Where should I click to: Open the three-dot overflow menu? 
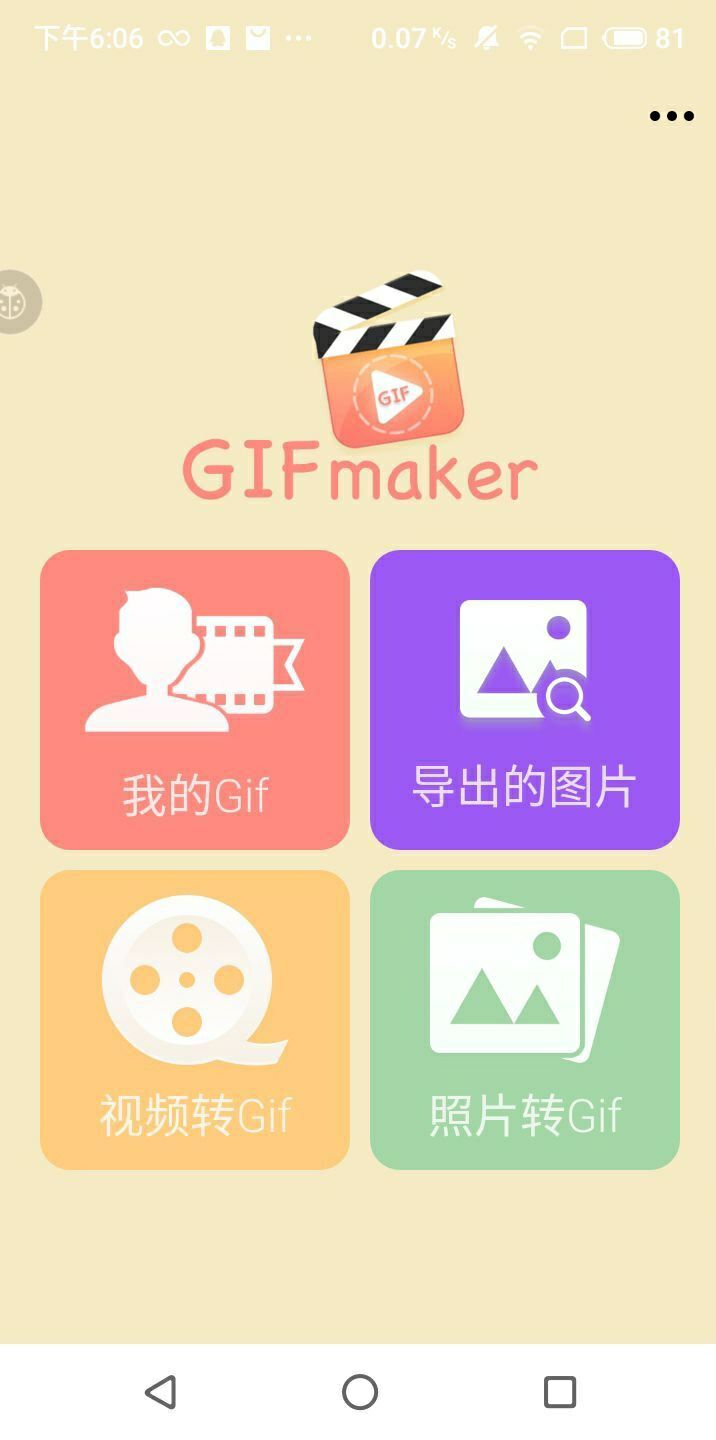pos(671,116)
